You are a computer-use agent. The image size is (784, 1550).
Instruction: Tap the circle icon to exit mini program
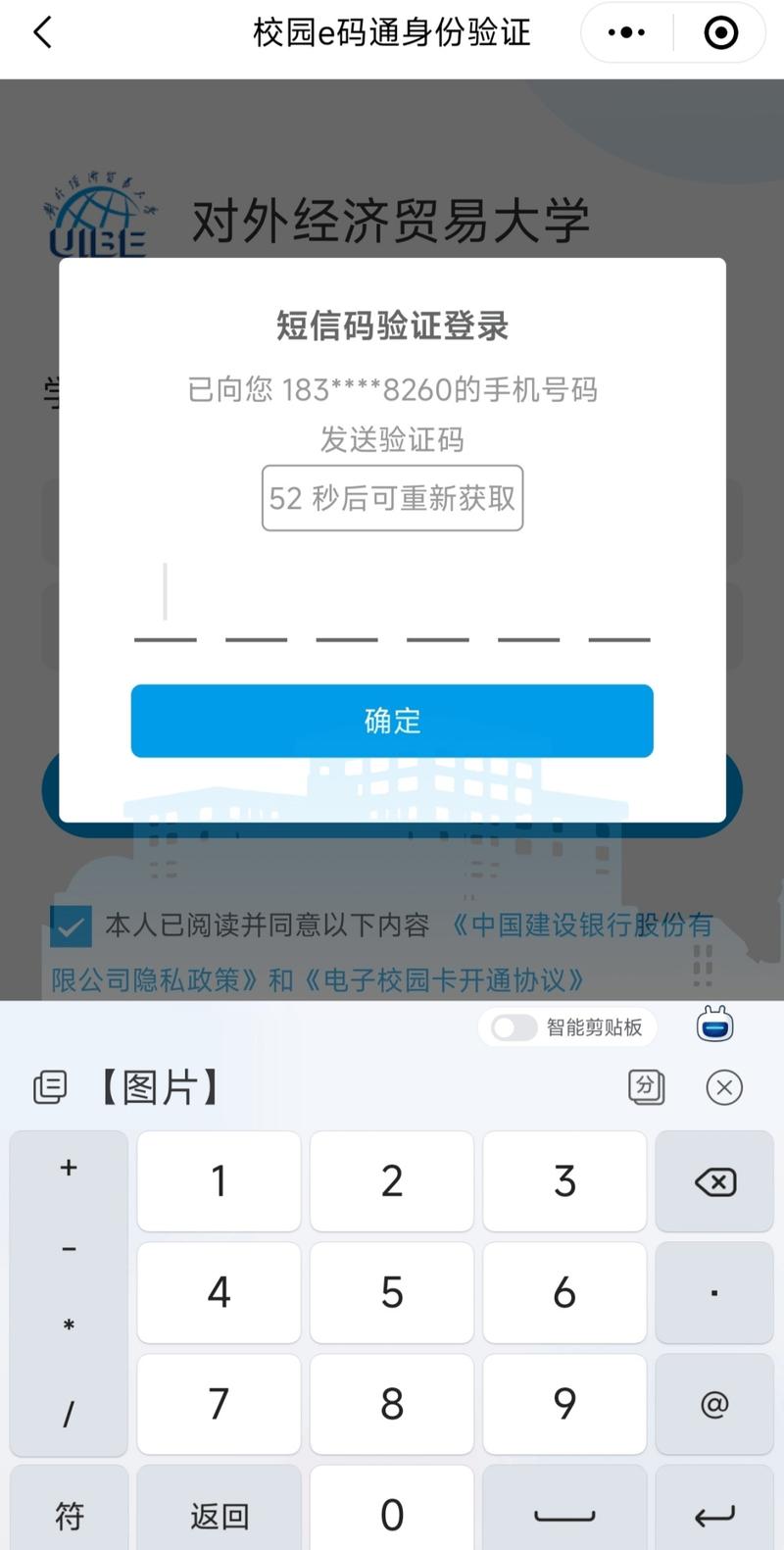pyautogui.click(x=719, y=32)
